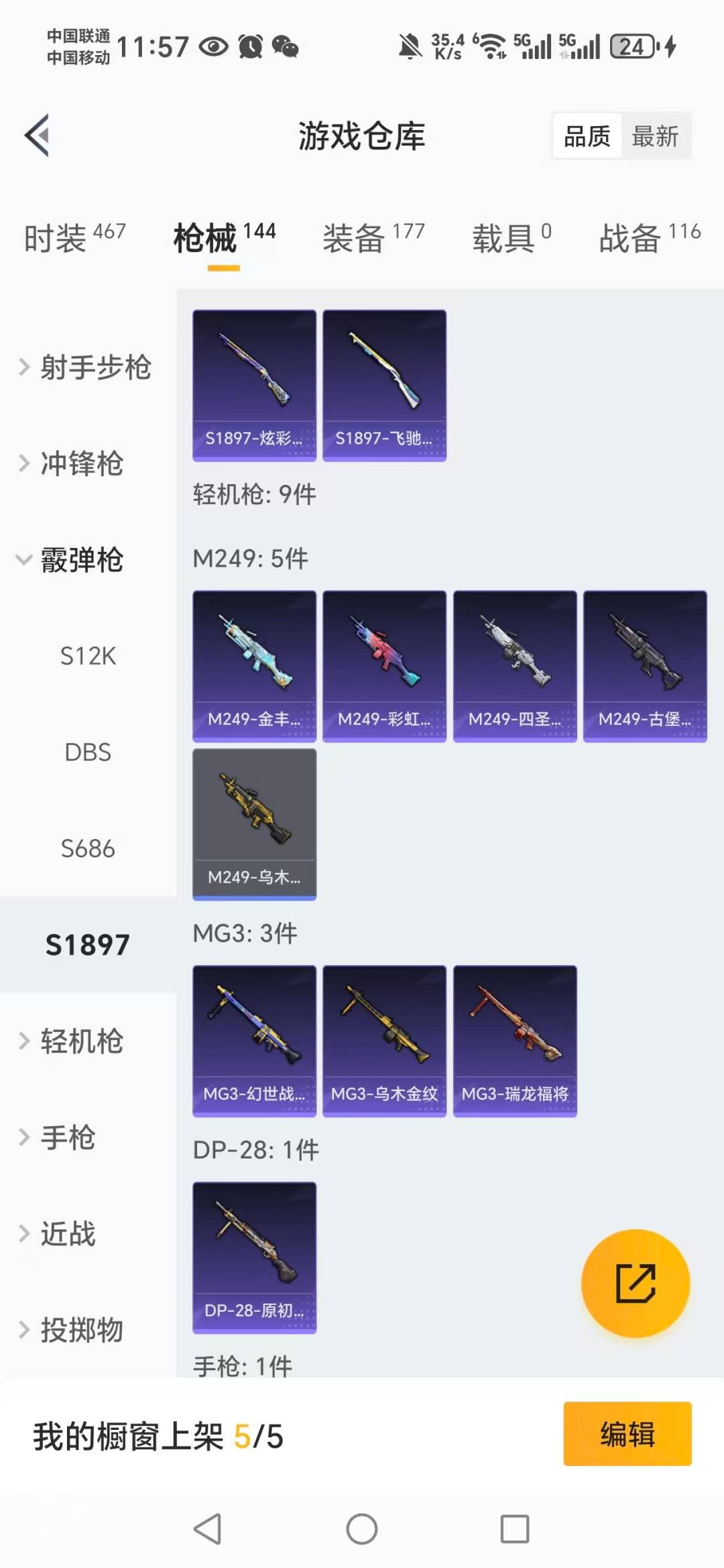Sort items by 品质

tap(587, 136)
